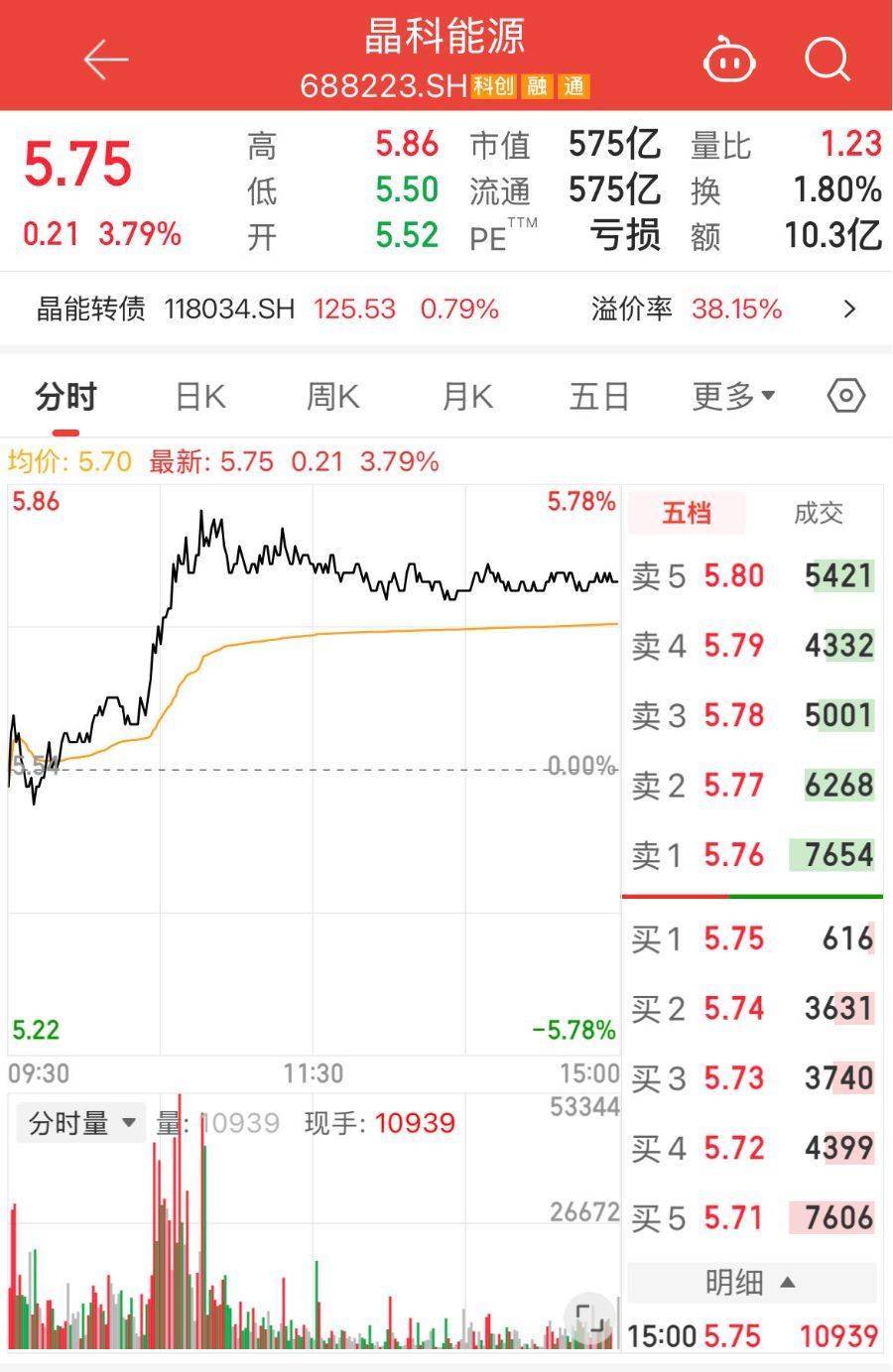View the 月K chart tab

466,397
